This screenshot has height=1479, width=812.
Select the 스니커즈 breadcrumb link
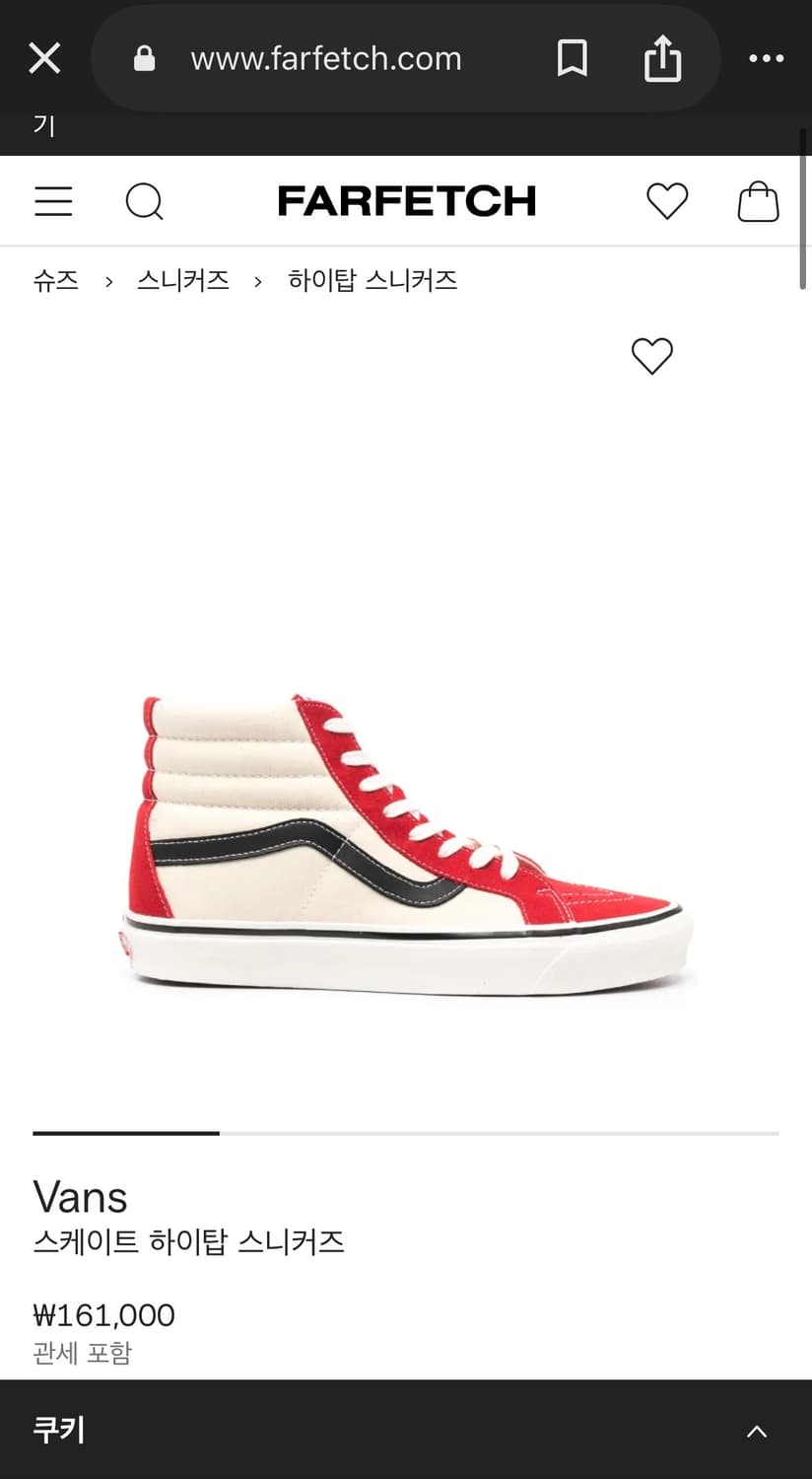point(183,280)
